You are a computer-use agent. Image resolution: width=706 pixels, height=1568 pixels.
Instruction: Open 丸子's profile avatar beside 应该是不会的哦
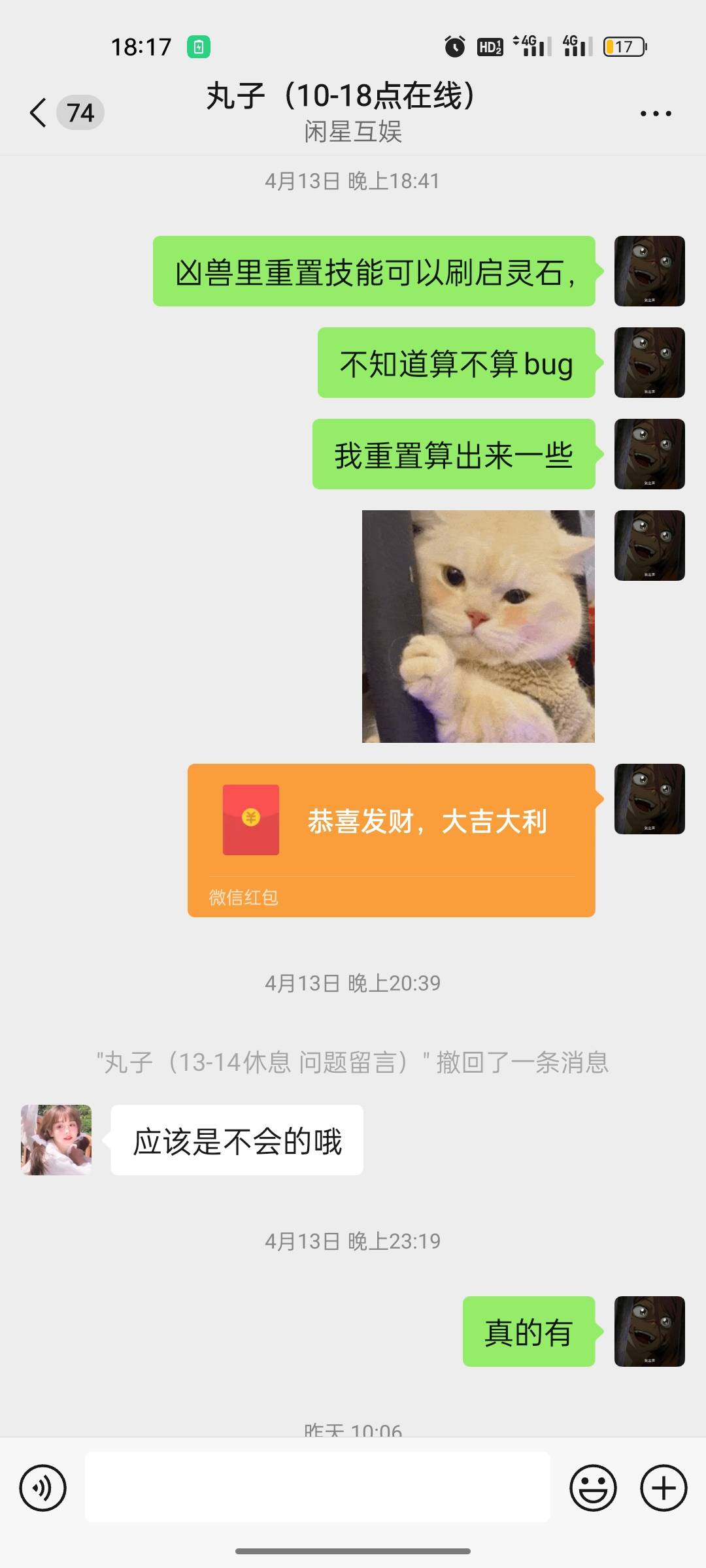(x=56, y=1139)
